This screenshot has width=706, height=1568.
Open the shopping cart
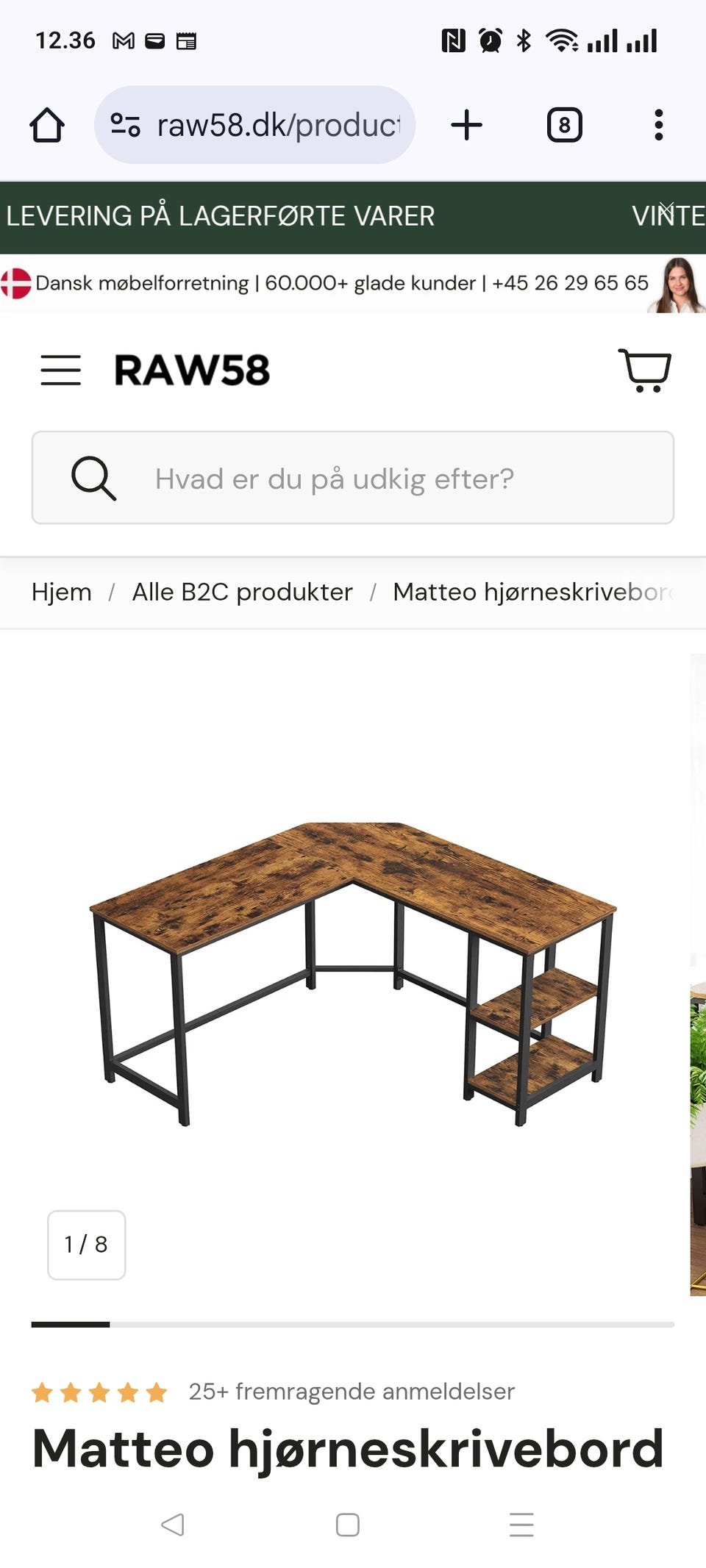coord(646,370)
